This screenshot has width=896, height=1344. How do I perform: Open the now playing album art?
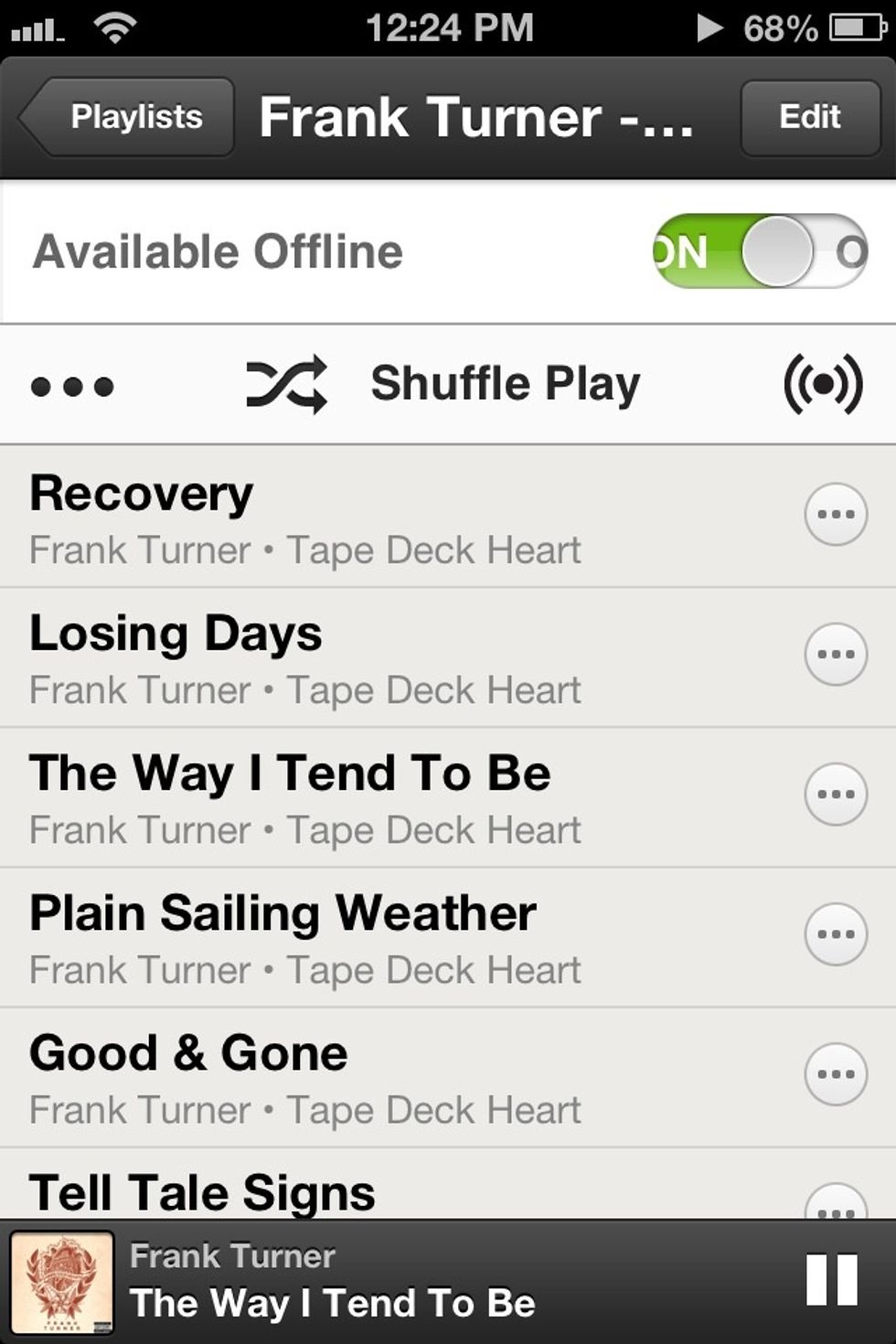pyautogui.click(x=62, y=1282)
